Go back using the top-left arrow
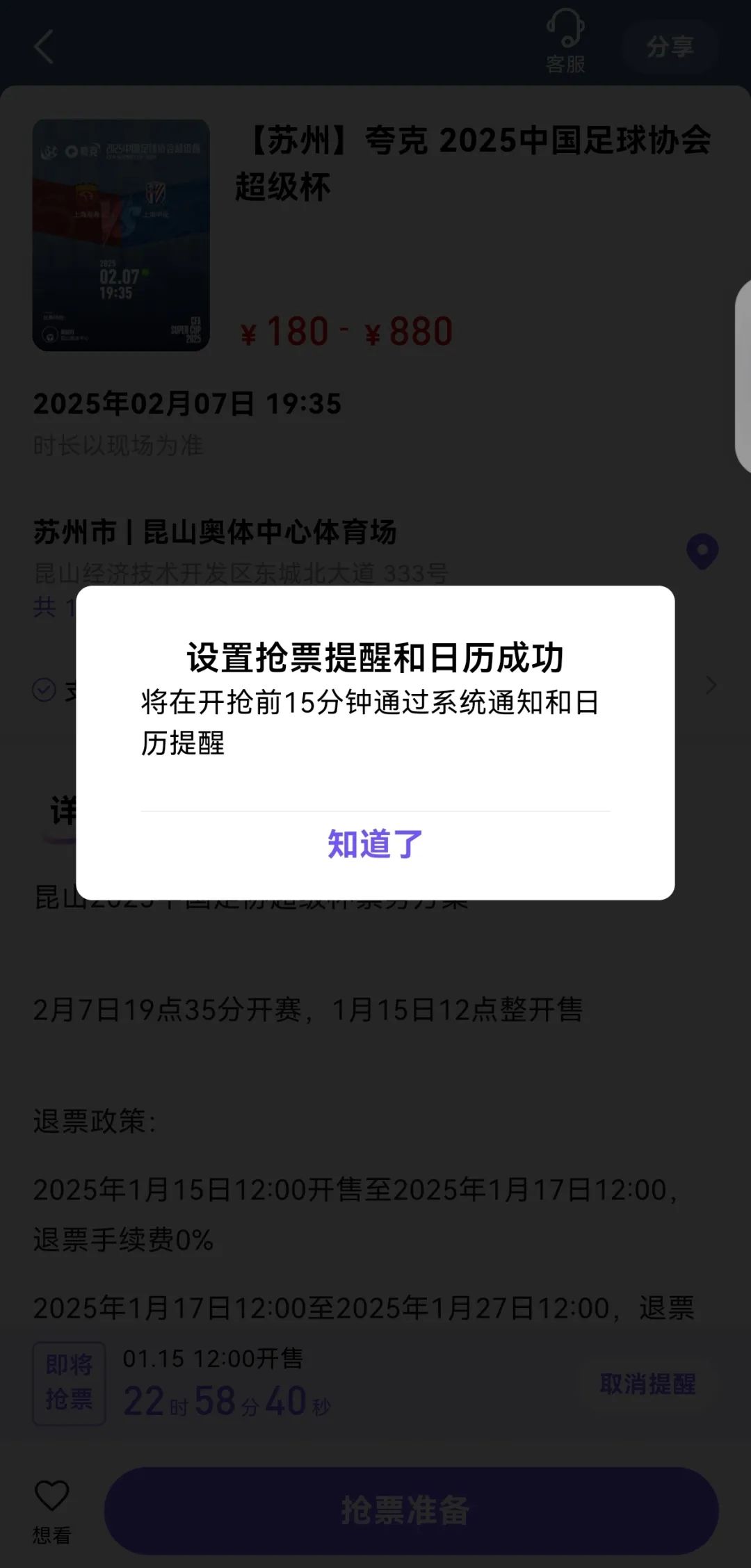Image resolution: width=751 pixels, height=1568 pixels. [x=44, y=47]
